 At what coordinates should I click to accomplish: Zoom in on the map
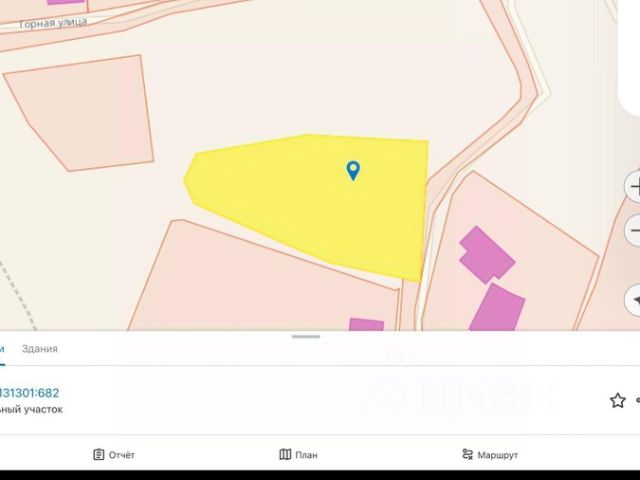pos(634,186)
